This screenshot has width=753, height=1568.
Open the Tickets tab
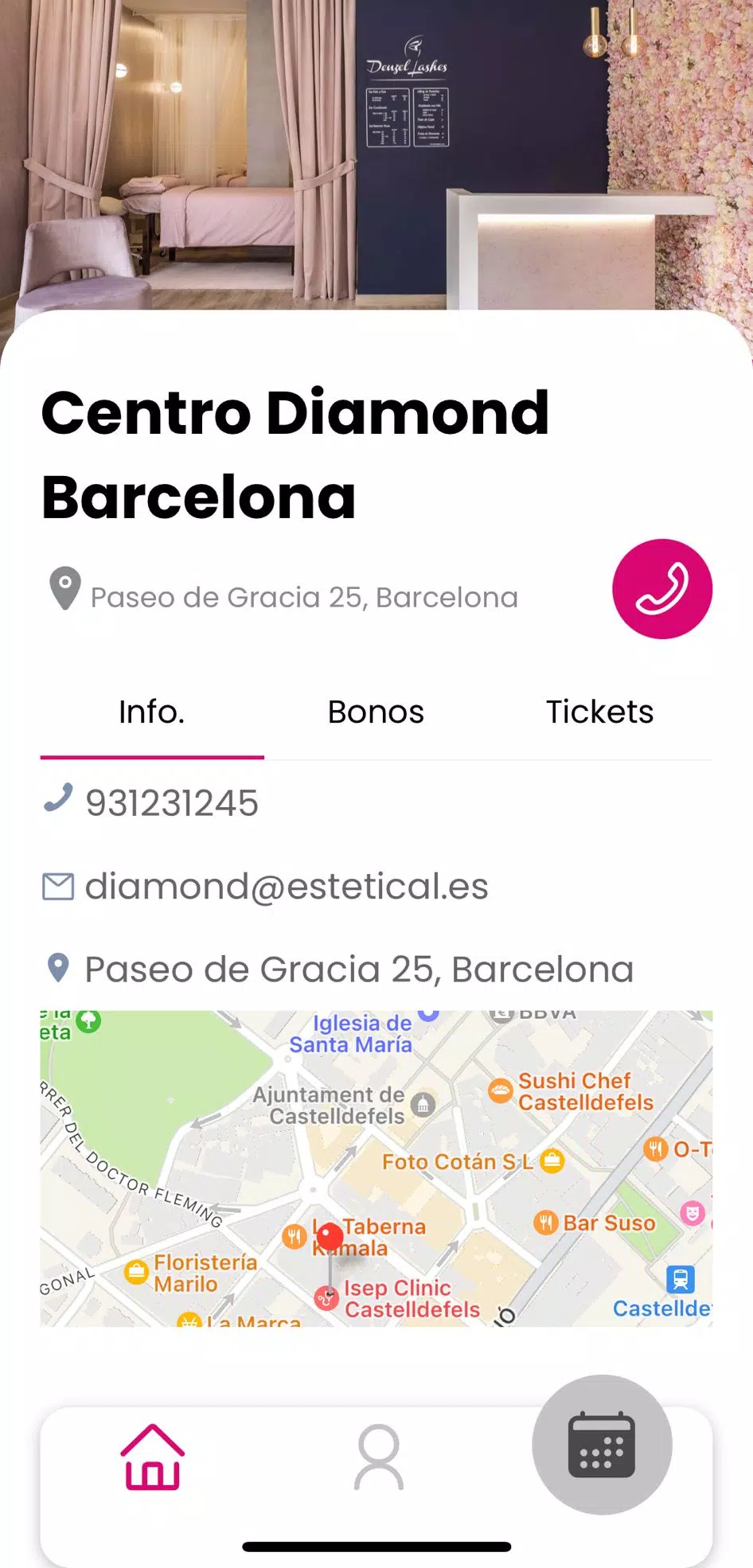pyautogui.click(x=599, y=712)
